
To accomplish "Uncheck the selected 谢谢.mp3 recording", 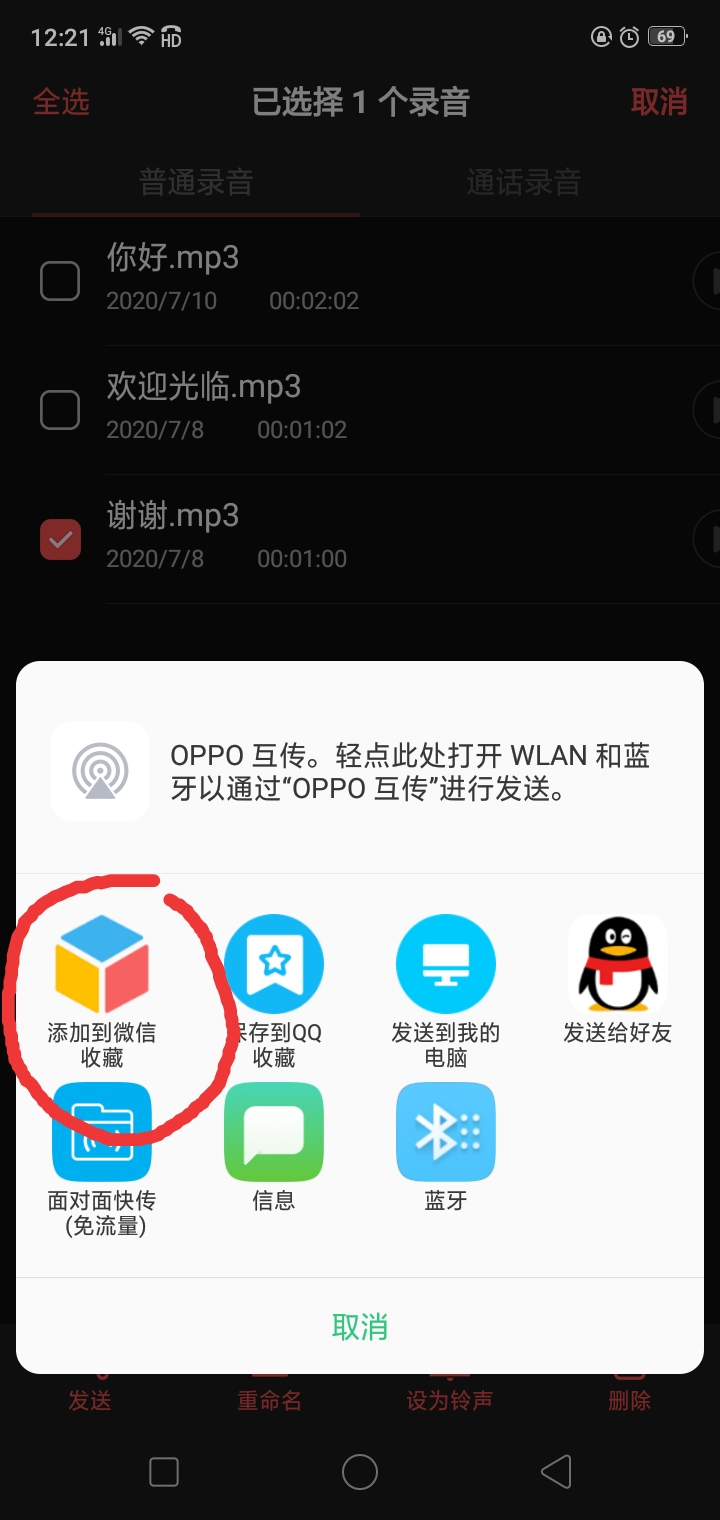I will pos(60,539).
